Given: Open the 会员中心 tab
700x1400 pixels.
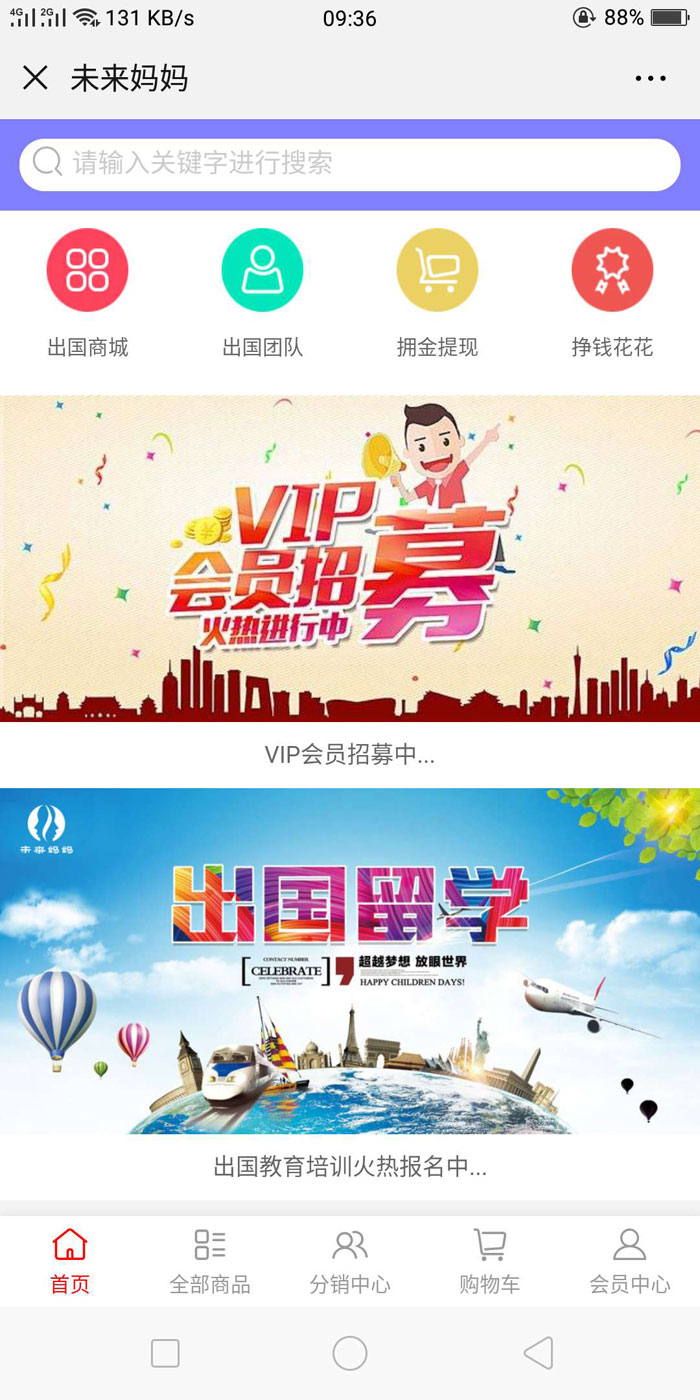Looking at the screenshot, I should (630, 1262).
